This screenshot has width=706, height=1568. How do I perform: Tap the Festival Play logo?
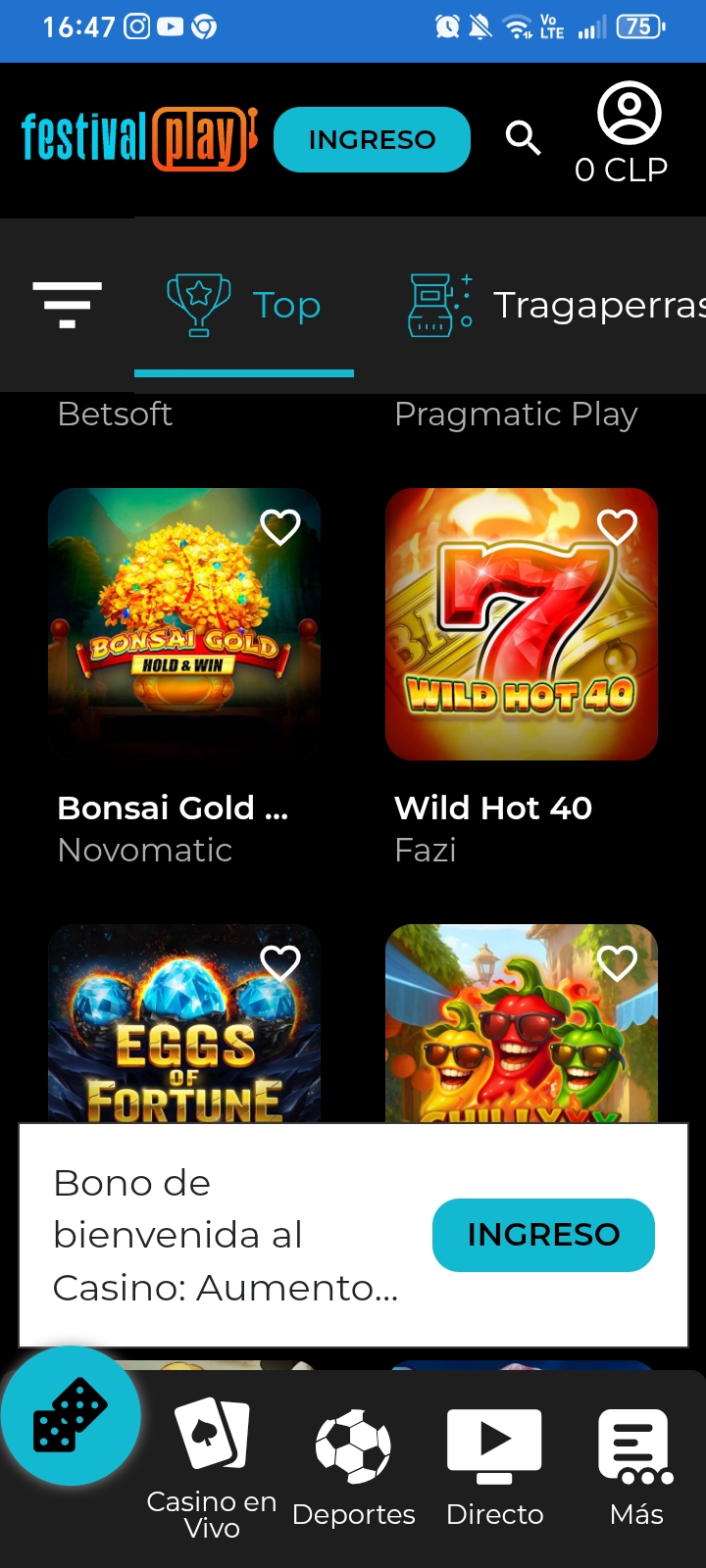coord(139,137)
